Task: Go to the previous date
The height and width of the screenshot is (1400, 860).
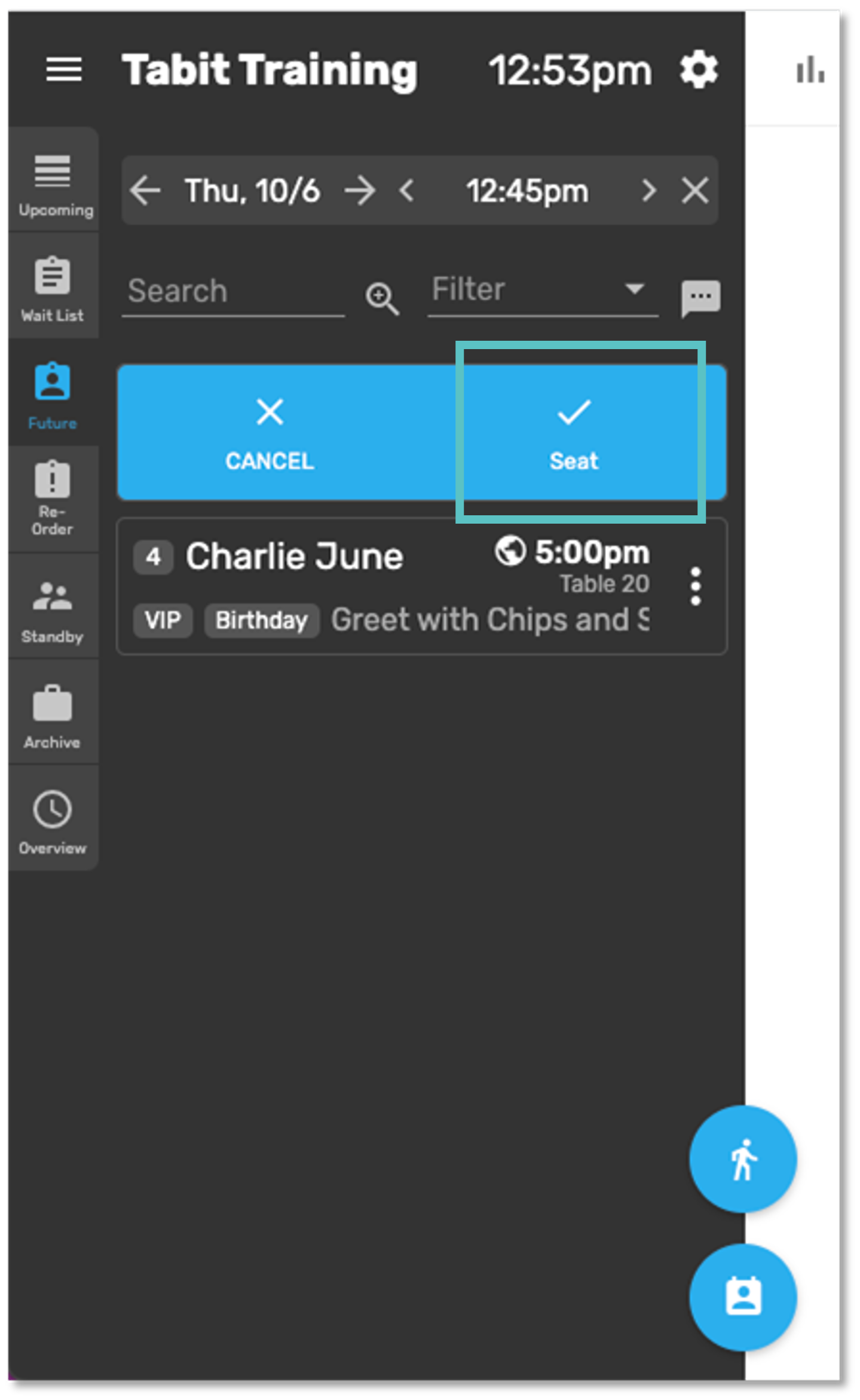Action: [x=145, y=191]
